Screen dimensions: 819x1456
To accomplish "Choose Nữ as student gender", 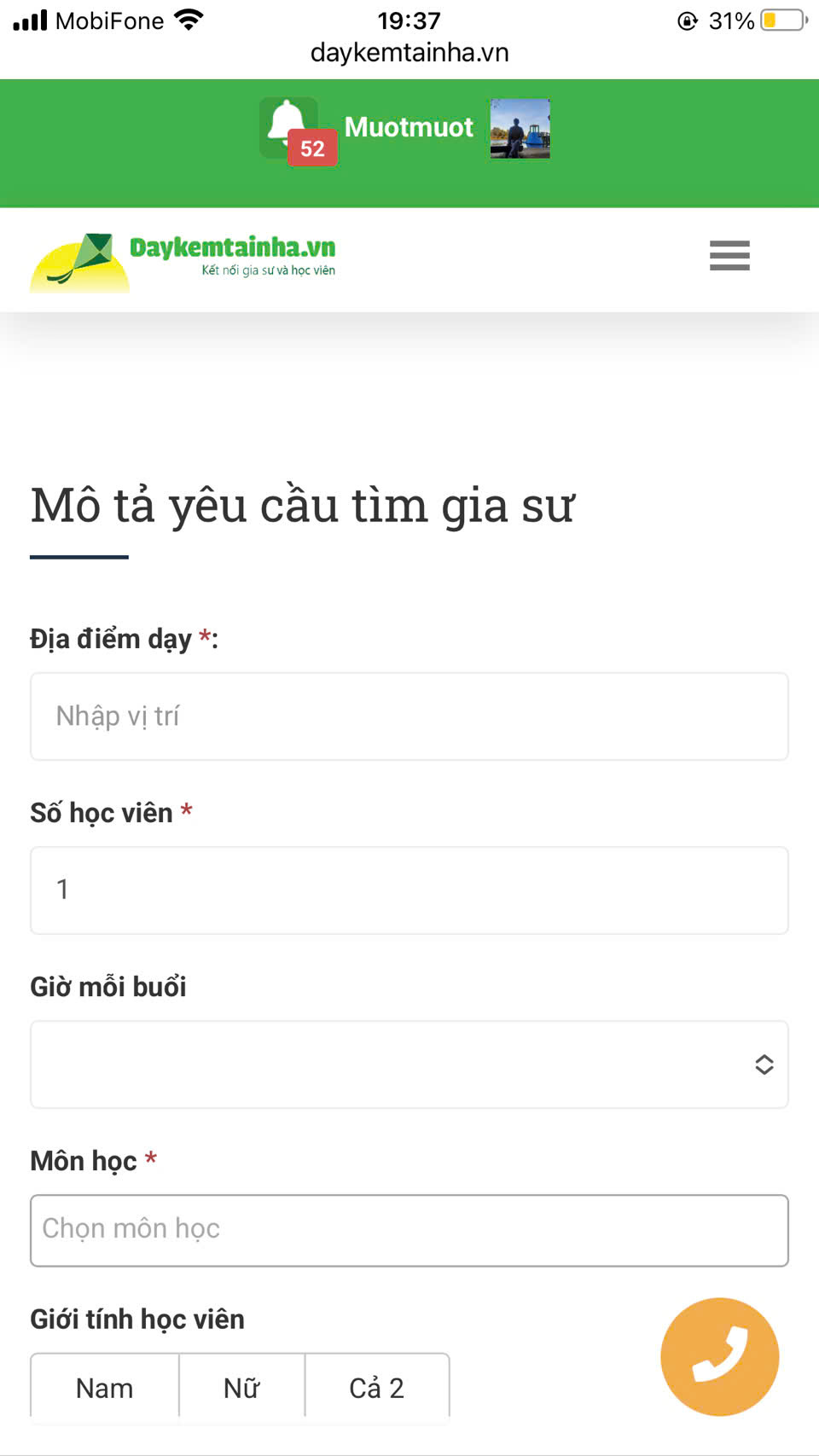I will 241,1388.
